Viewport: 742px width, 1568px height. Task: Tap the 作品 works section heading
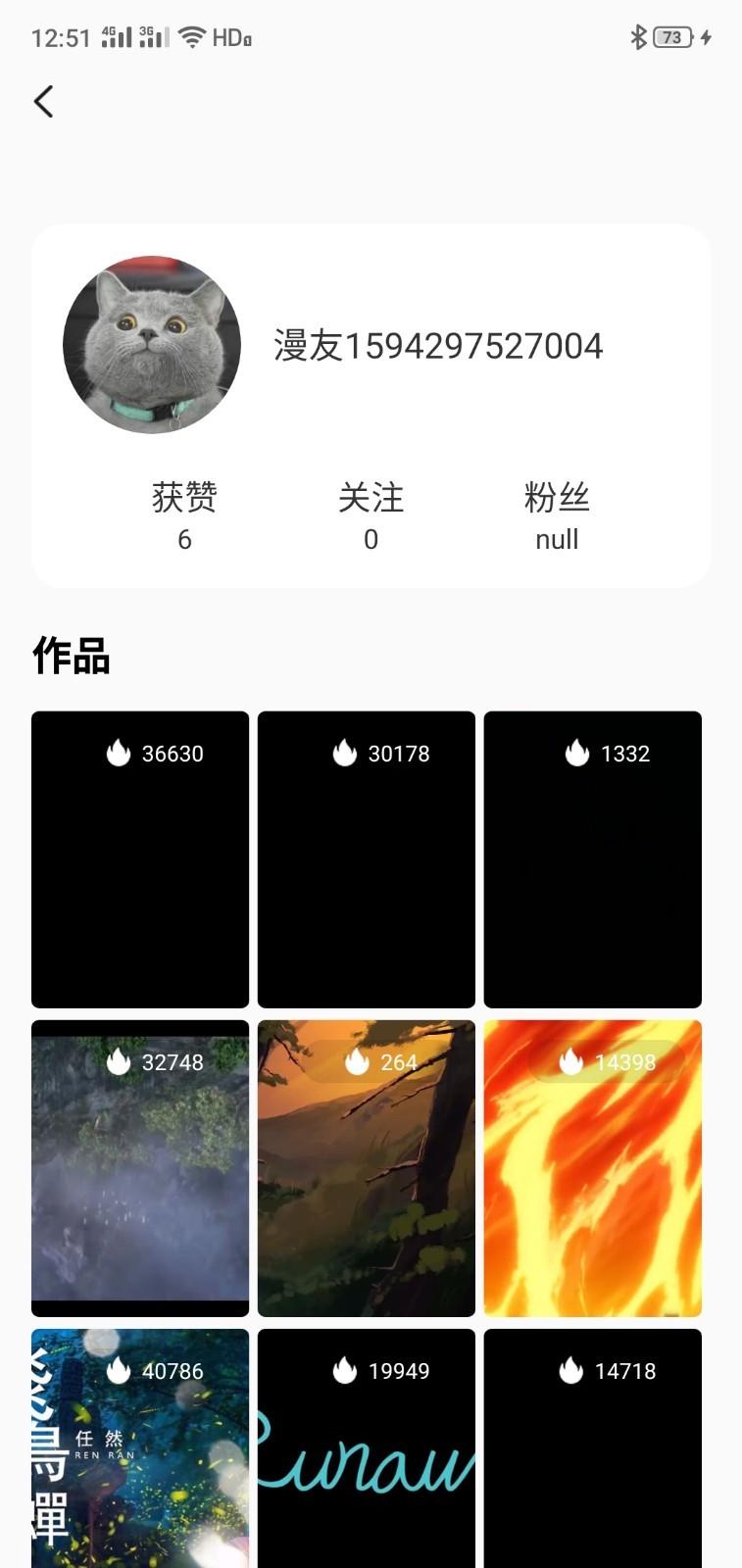pyautogui.click(x=71, y=657)
